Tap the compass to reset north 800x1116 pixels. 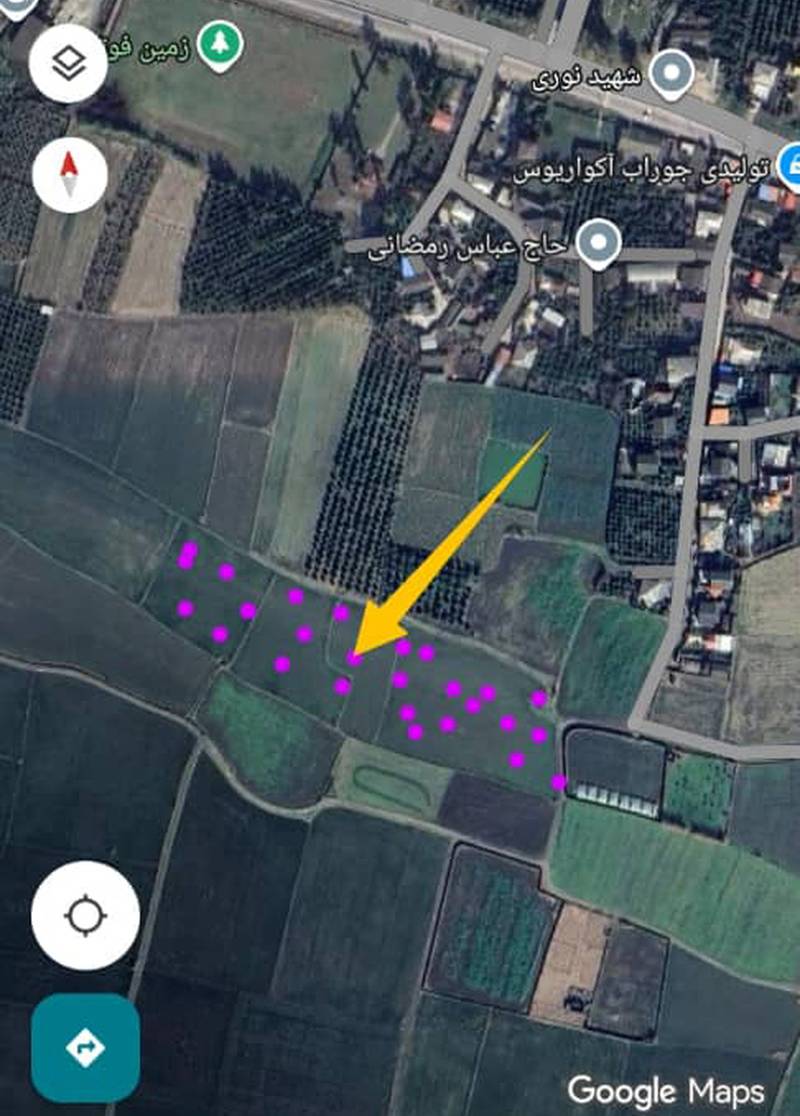coord(70,174)
